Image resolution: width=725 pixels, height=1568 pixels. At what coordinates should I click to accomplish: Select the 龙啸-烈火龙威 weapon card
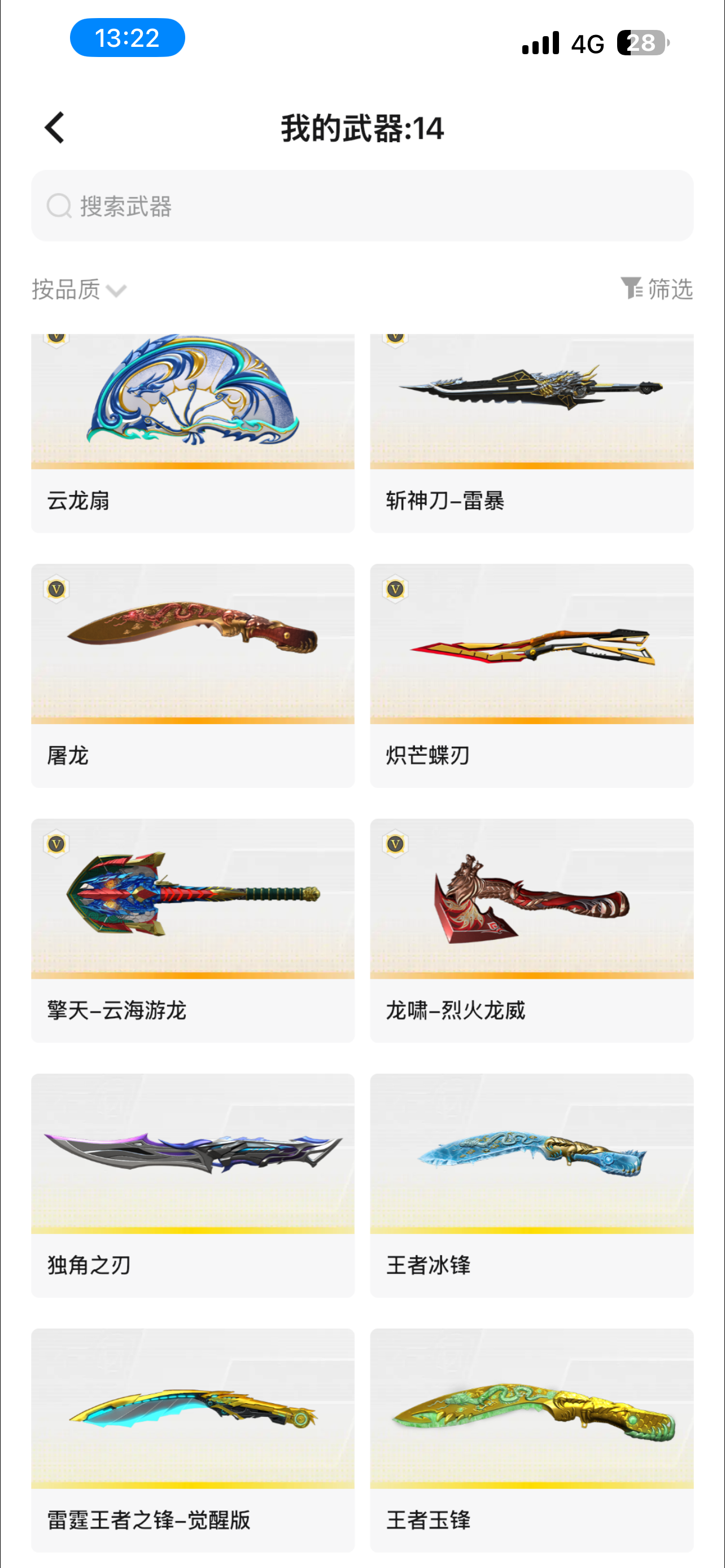[531, 930]
